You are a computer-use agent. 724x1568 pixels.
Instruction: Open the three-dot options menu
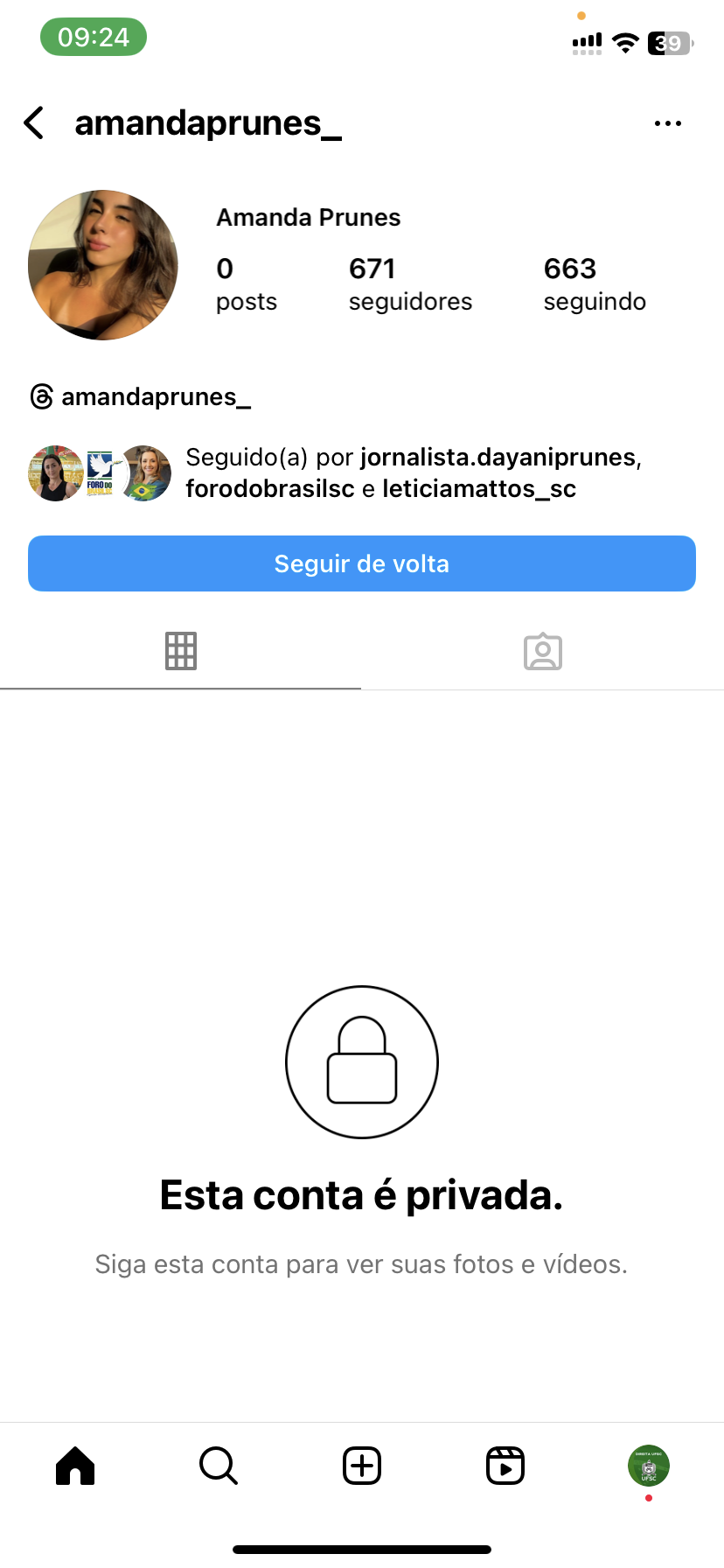[x=668, y=123]
